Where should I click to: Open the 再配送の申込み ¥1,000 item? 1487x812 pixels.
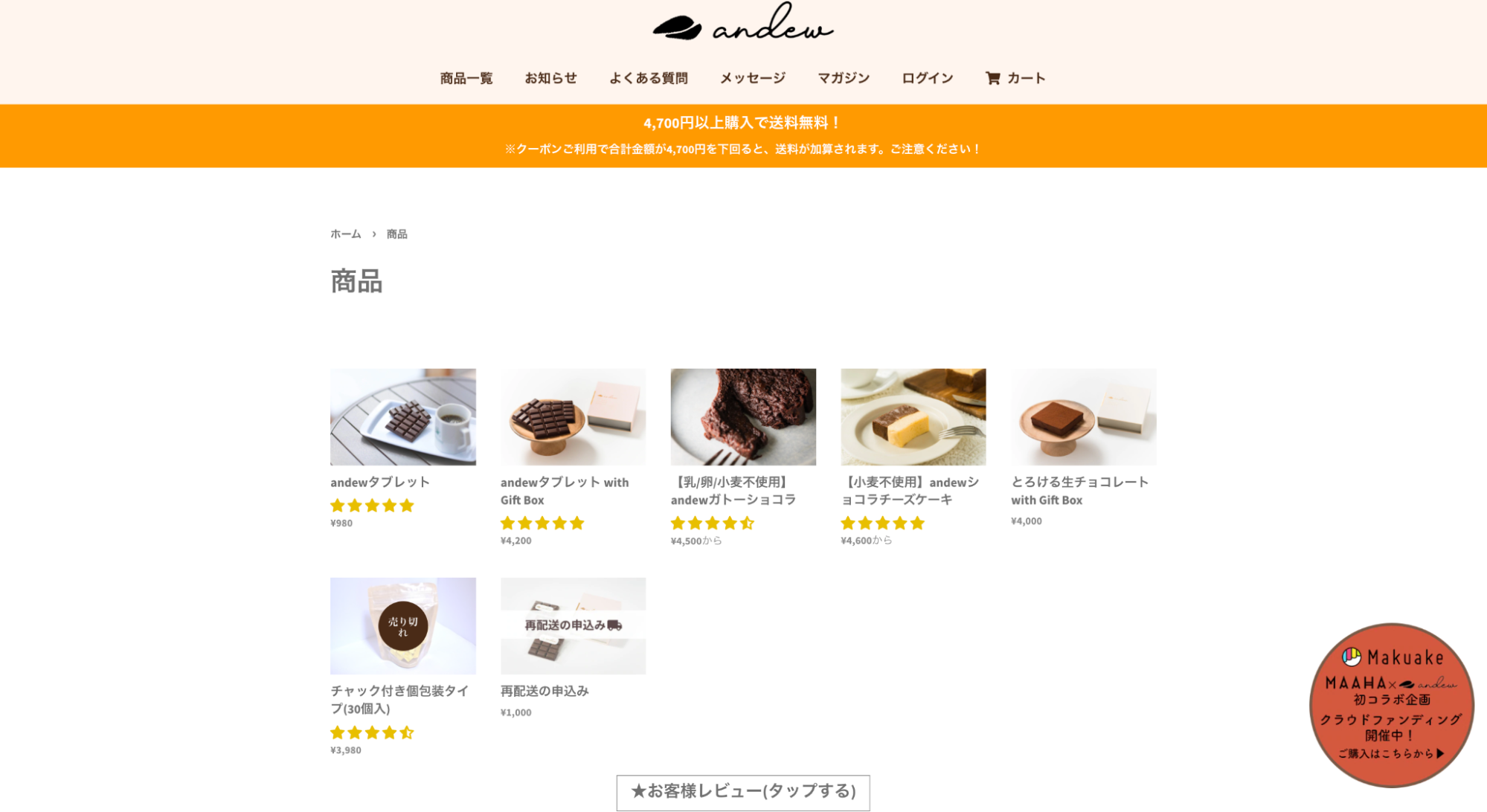click(573, 648)
